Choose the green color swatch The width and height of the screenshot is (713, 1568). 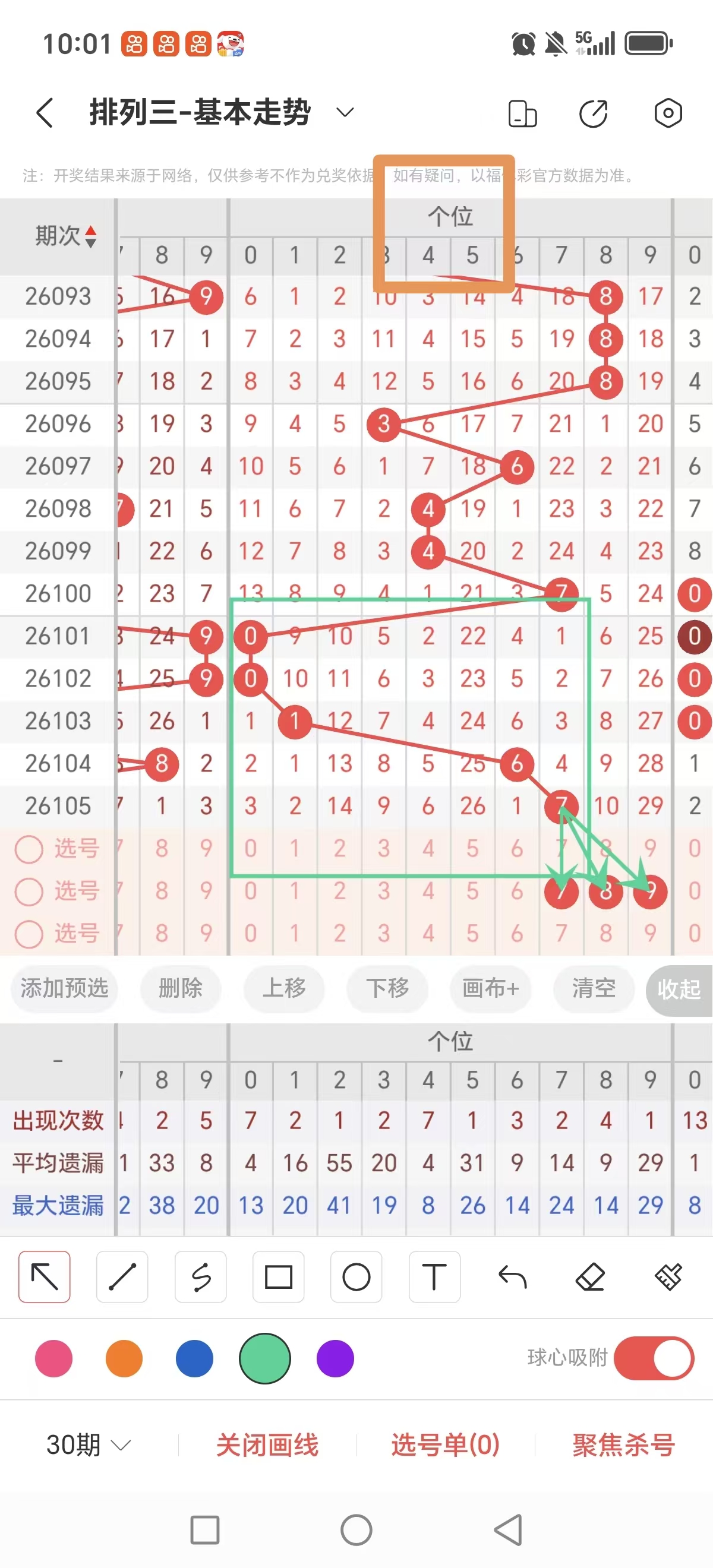pos(264,1359)
